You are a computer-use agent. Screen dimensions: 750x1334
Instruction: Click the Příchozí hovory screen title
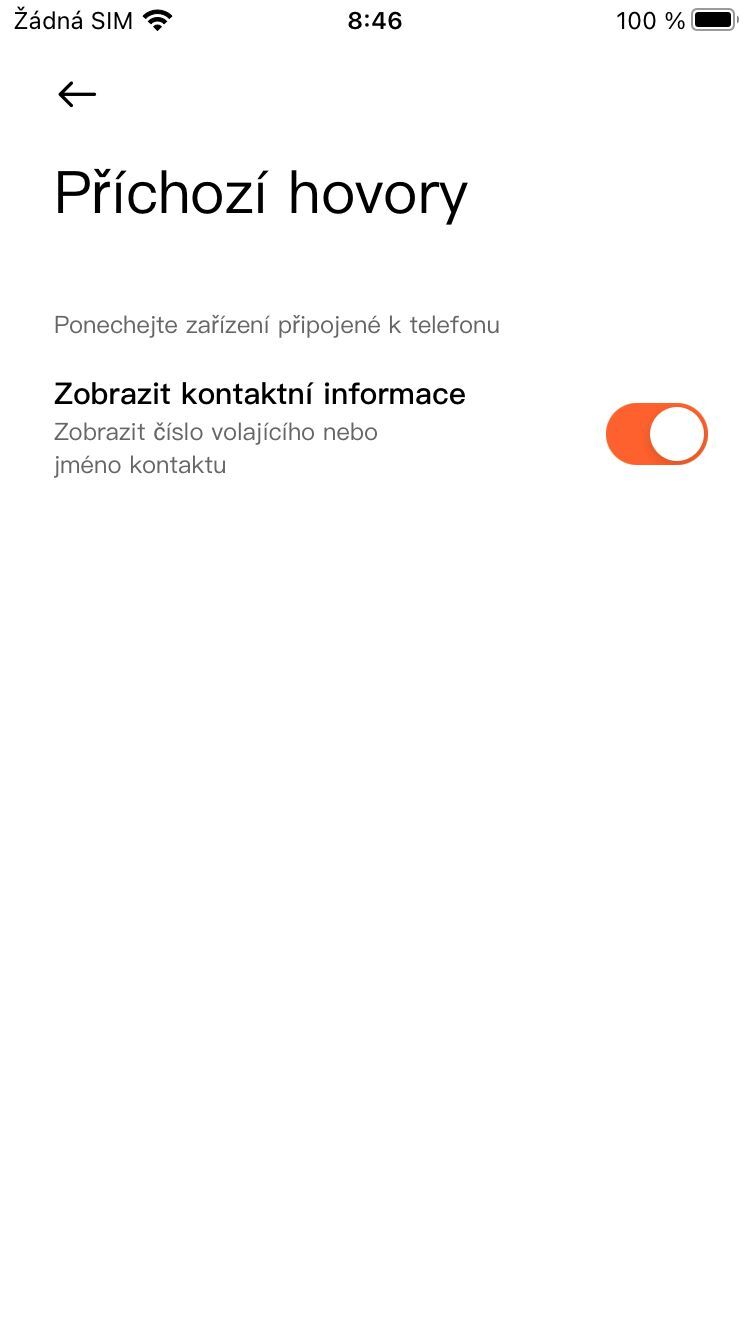(261, 193)
